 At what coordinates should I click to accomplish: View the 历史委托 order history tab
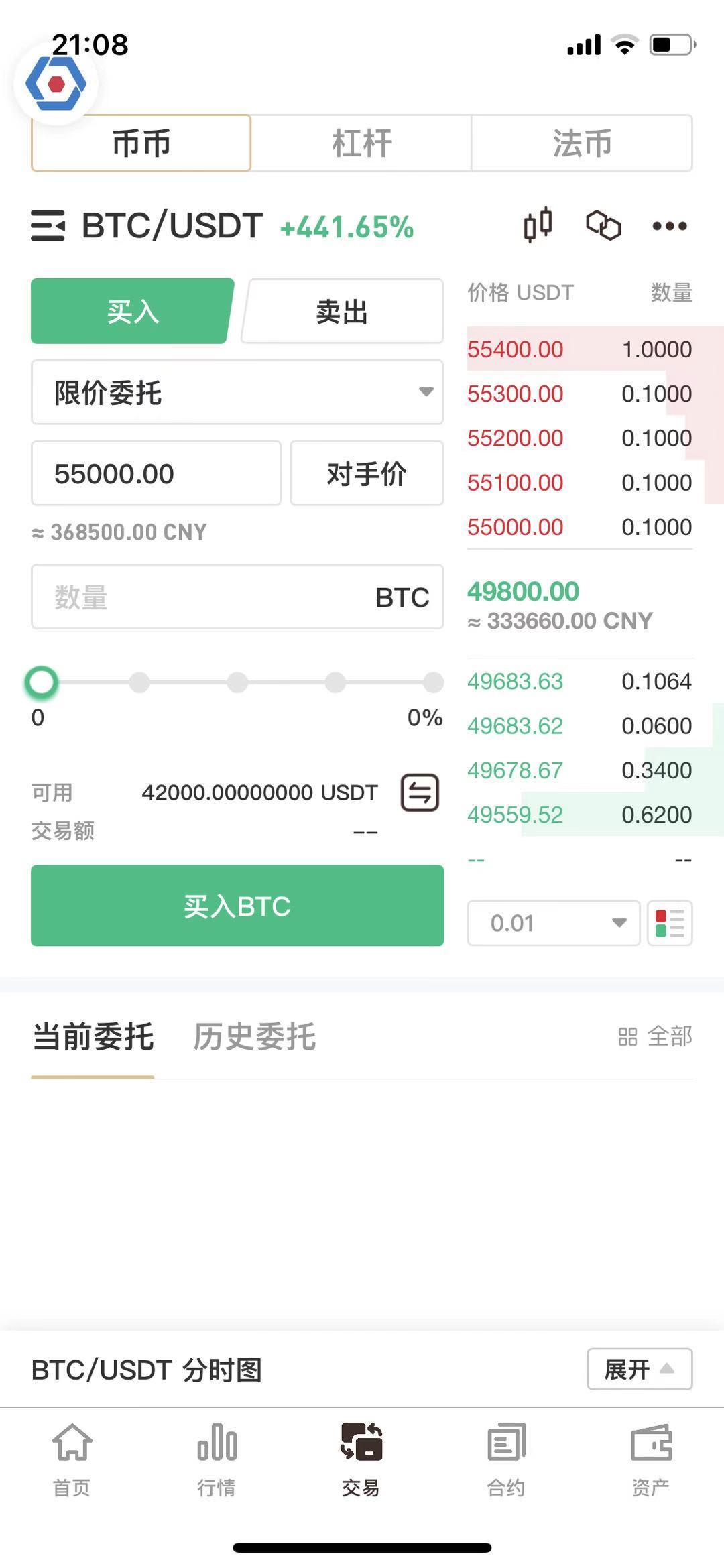(255, 1037)
